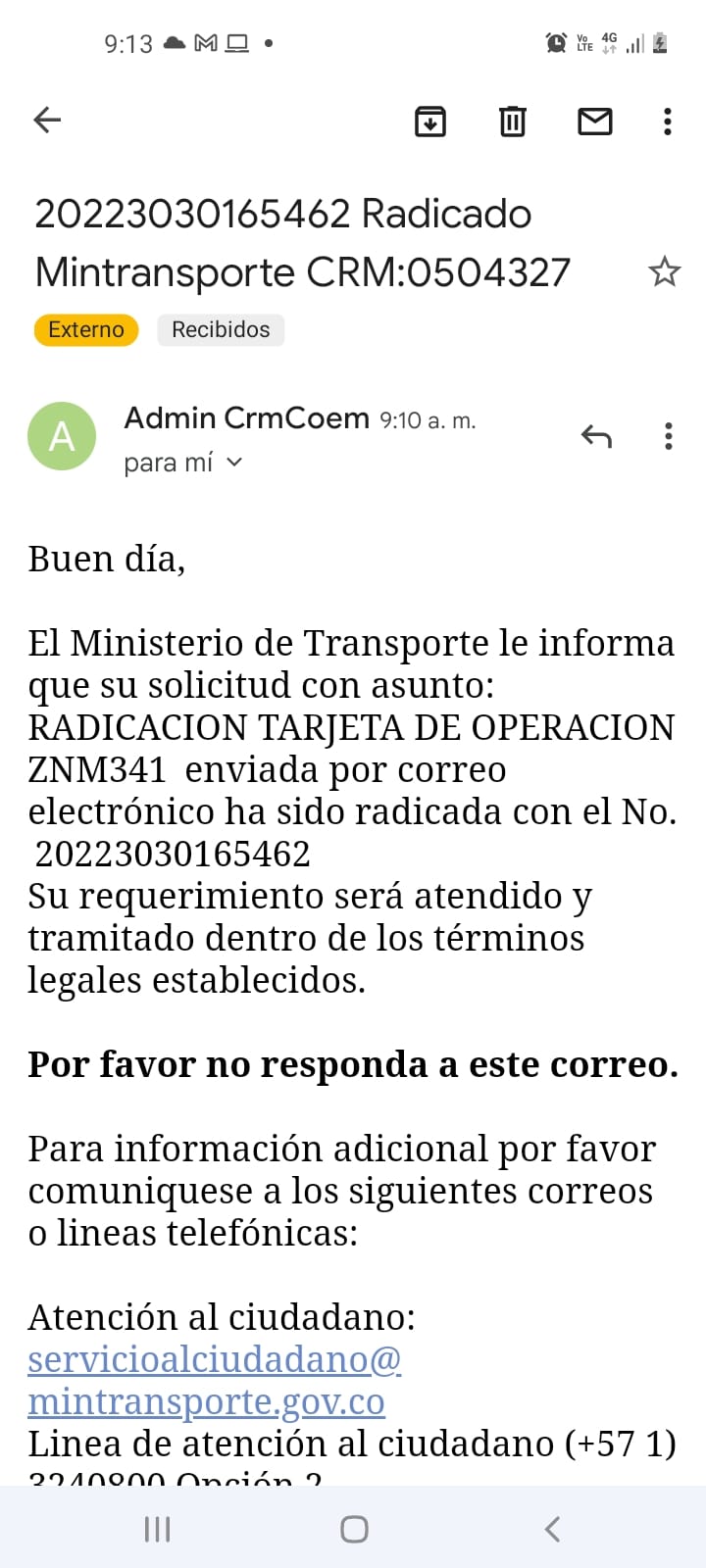Open servicioalciudadano@mintransporte.gov.co email link
Screen dimensions: 706x1568
pyautogui.click(x=214, y=1380)
